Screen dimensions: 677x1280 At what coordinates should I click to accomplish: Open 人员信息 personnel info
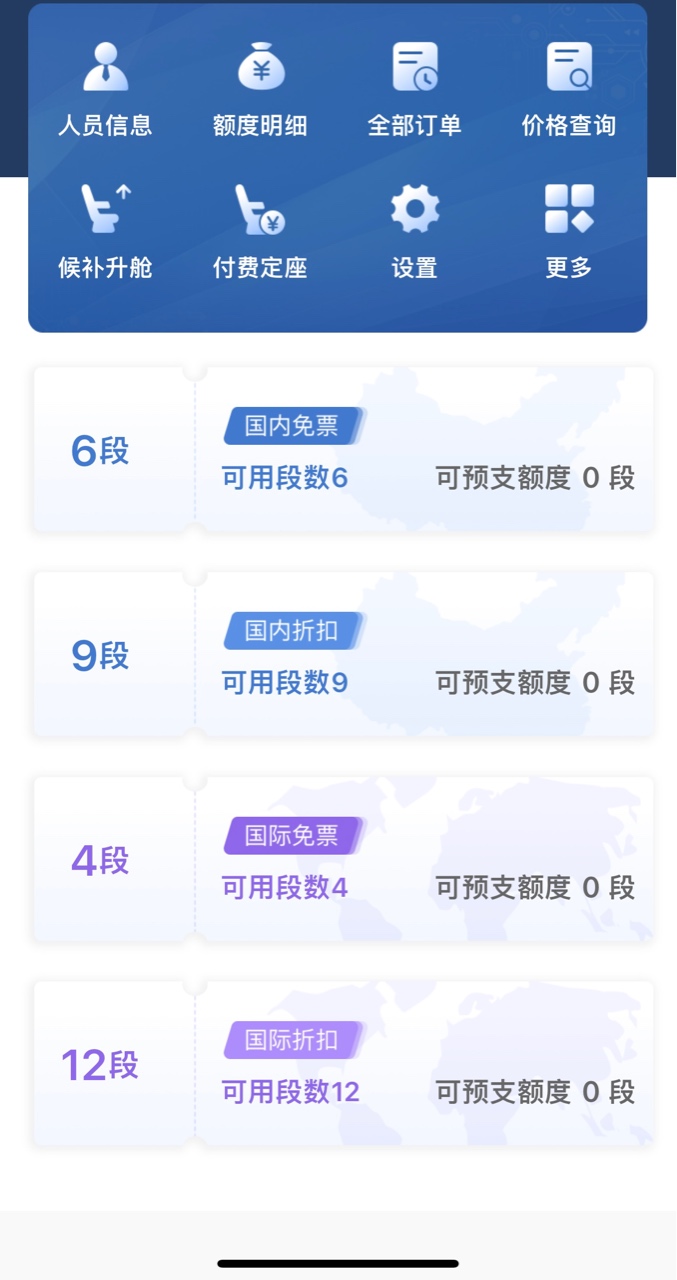[x=105, y=90]
